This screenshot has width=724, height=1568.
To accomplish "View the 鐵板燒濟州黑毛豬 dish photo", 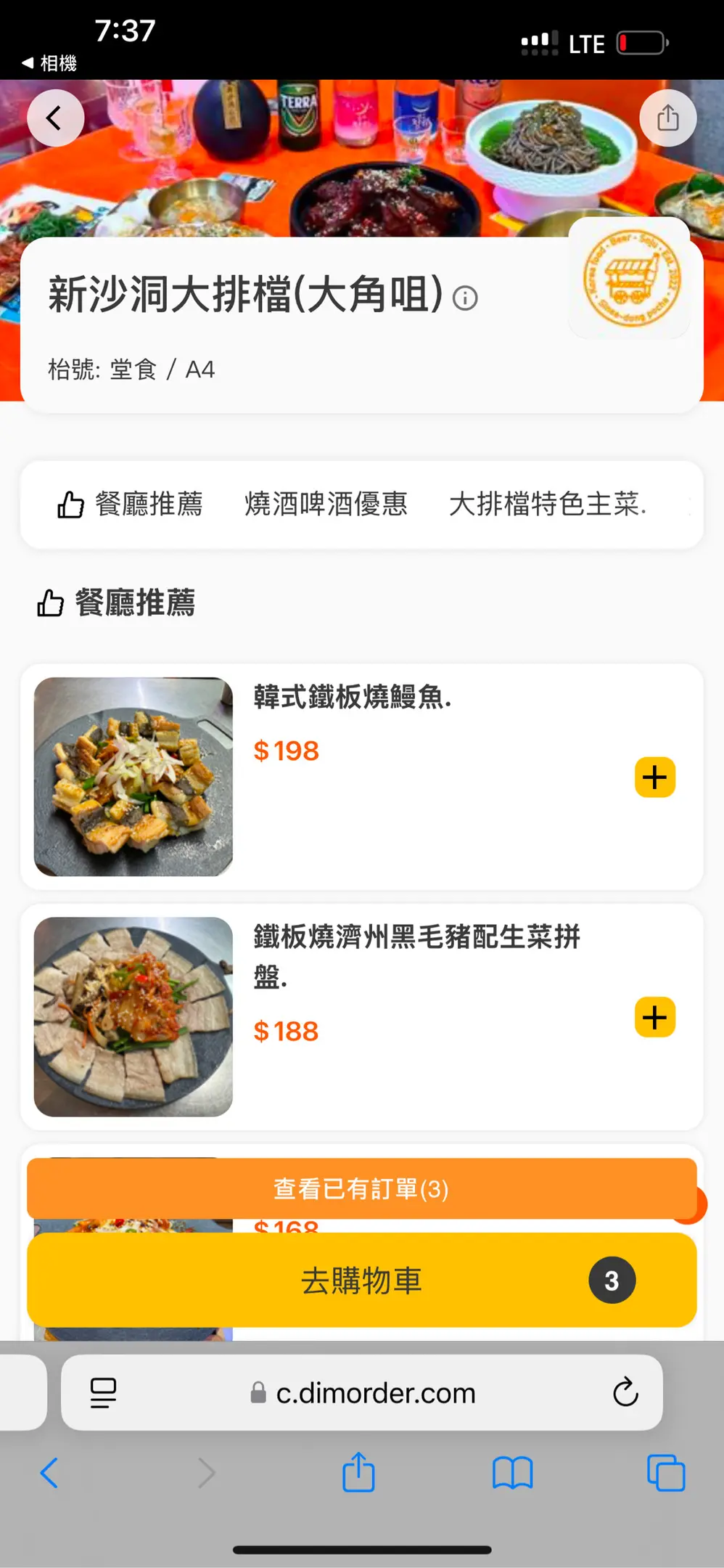I will click(x=133, y=1016).
